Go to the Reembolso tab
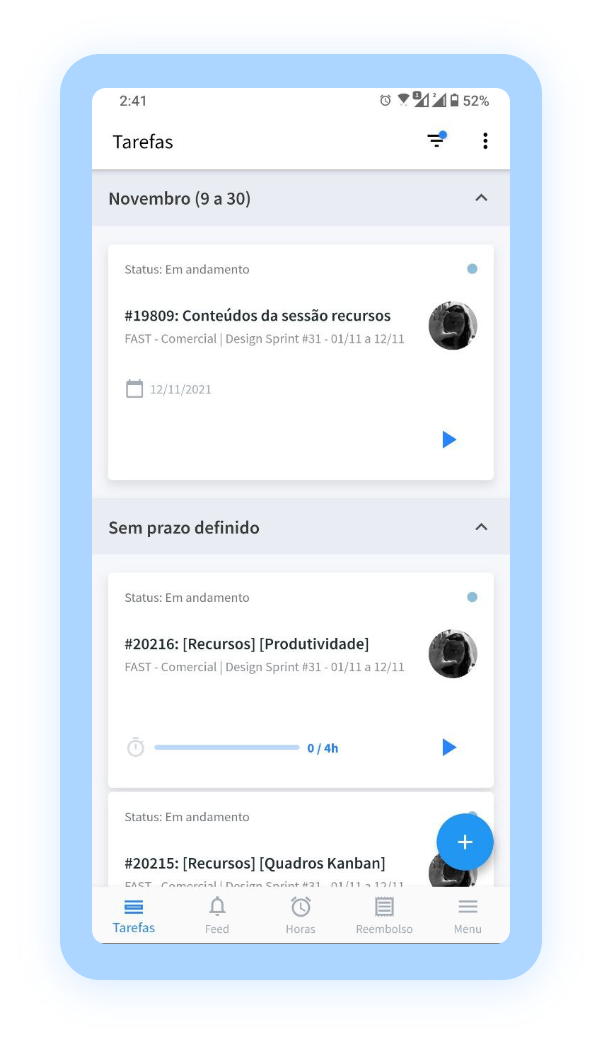The image size is (602, 1046). pyautogui.click(x=384, y=915)
